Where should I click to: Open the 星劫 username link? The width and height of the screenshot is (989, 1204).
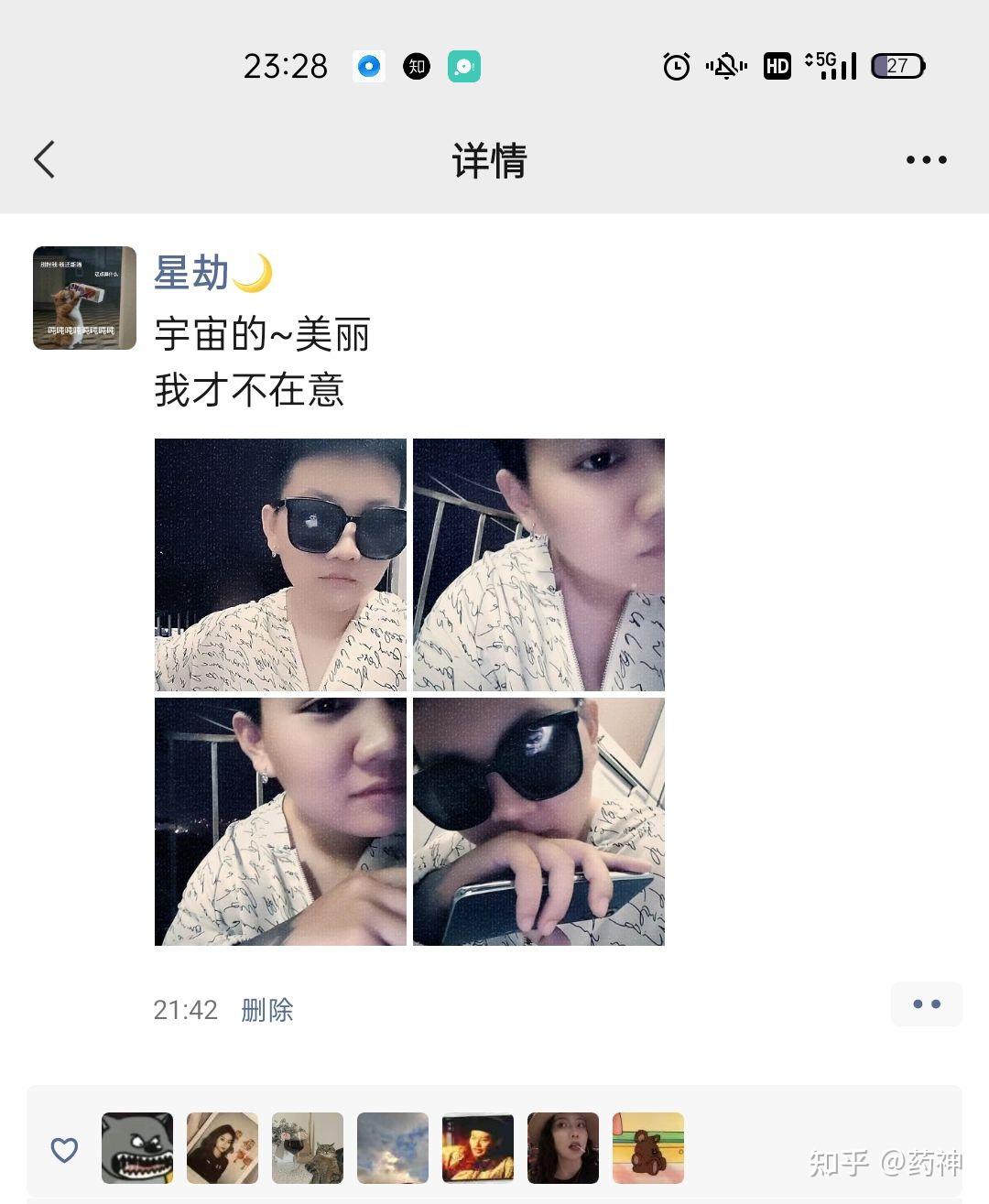coord(191,273)
